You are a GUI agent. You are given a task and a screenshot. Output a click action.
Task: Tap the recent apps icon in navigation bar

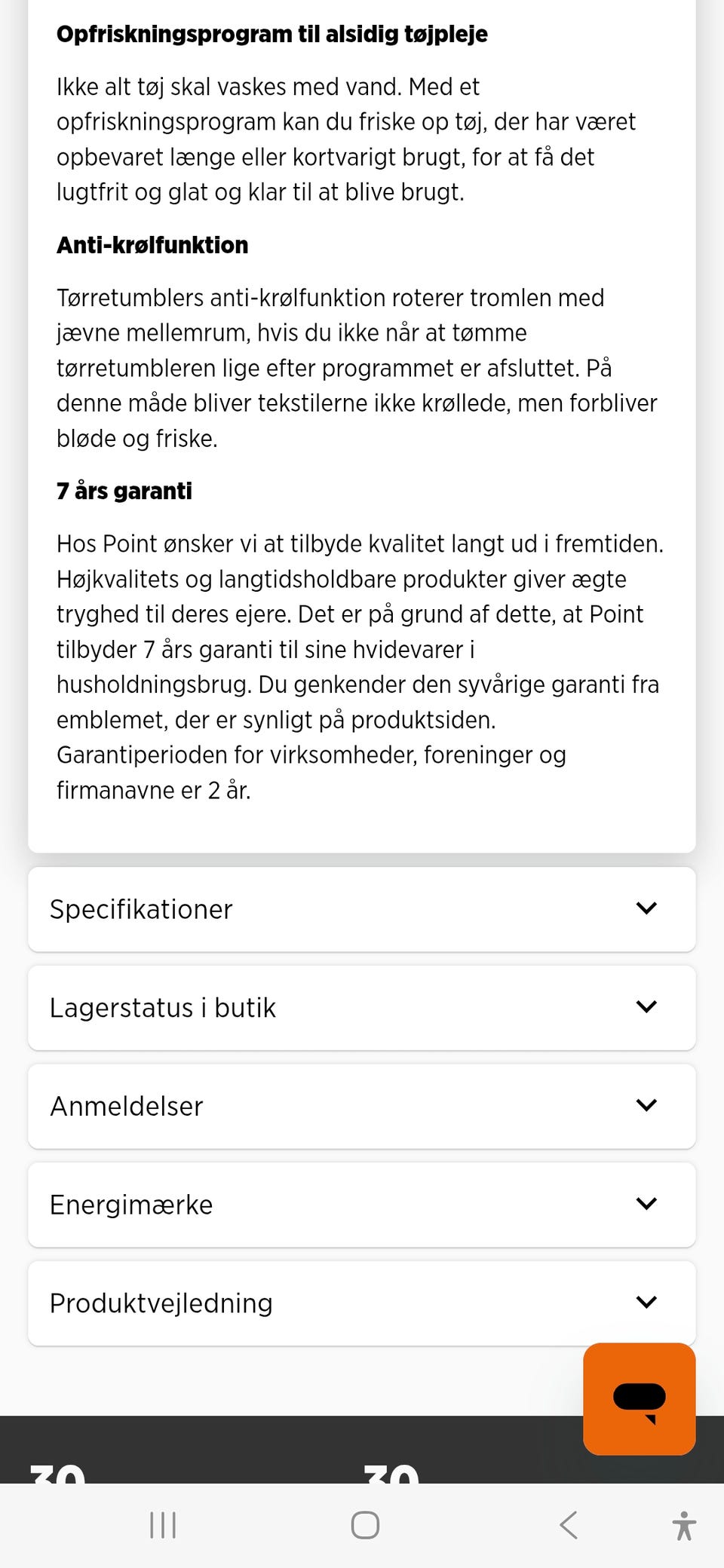click(162, 1526)
